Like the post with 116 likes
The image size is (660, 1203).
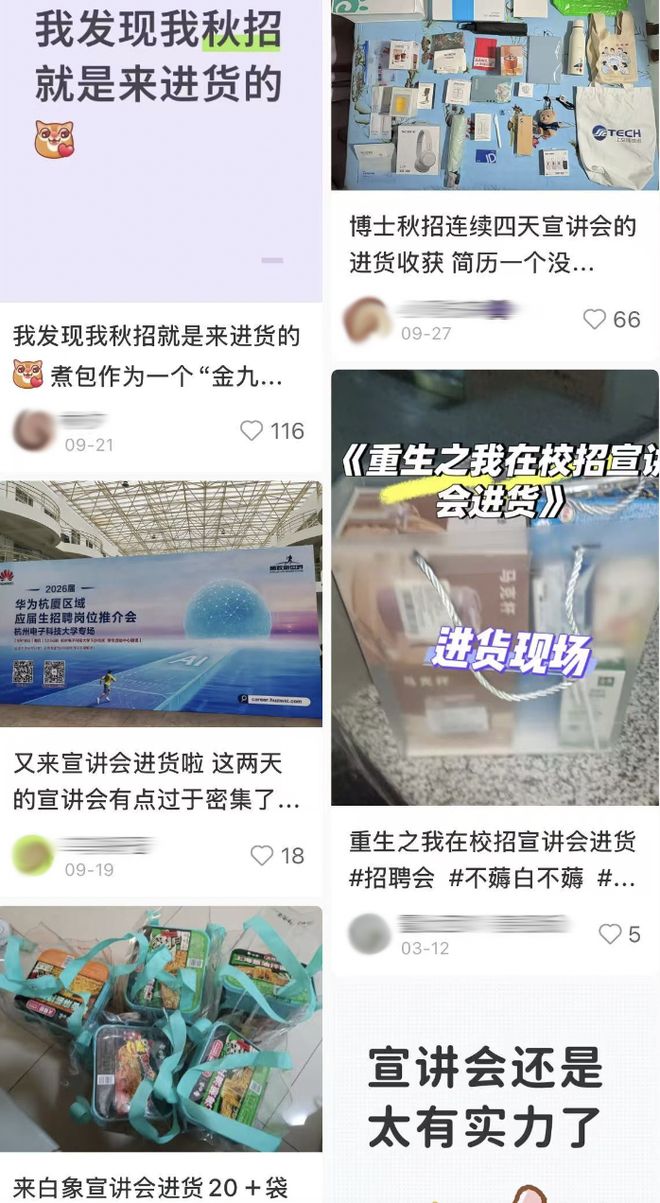(x=252, y=431)
